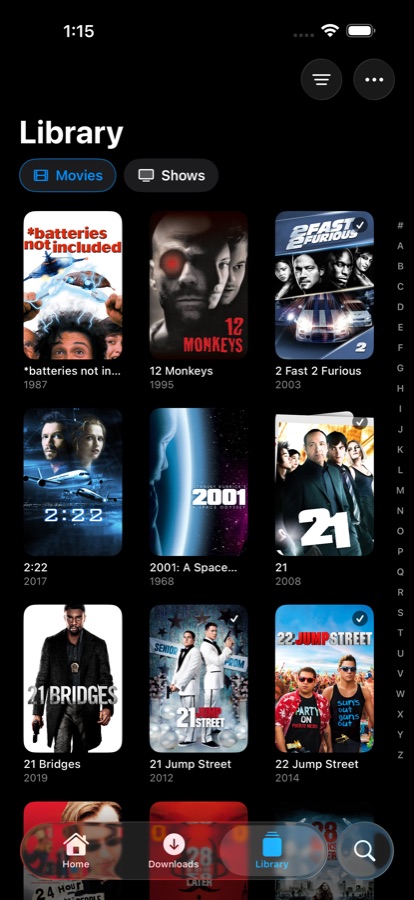The image size is (414, 900).
Task: Select the Movies filter chip
Action: click(x=68, y=175)
